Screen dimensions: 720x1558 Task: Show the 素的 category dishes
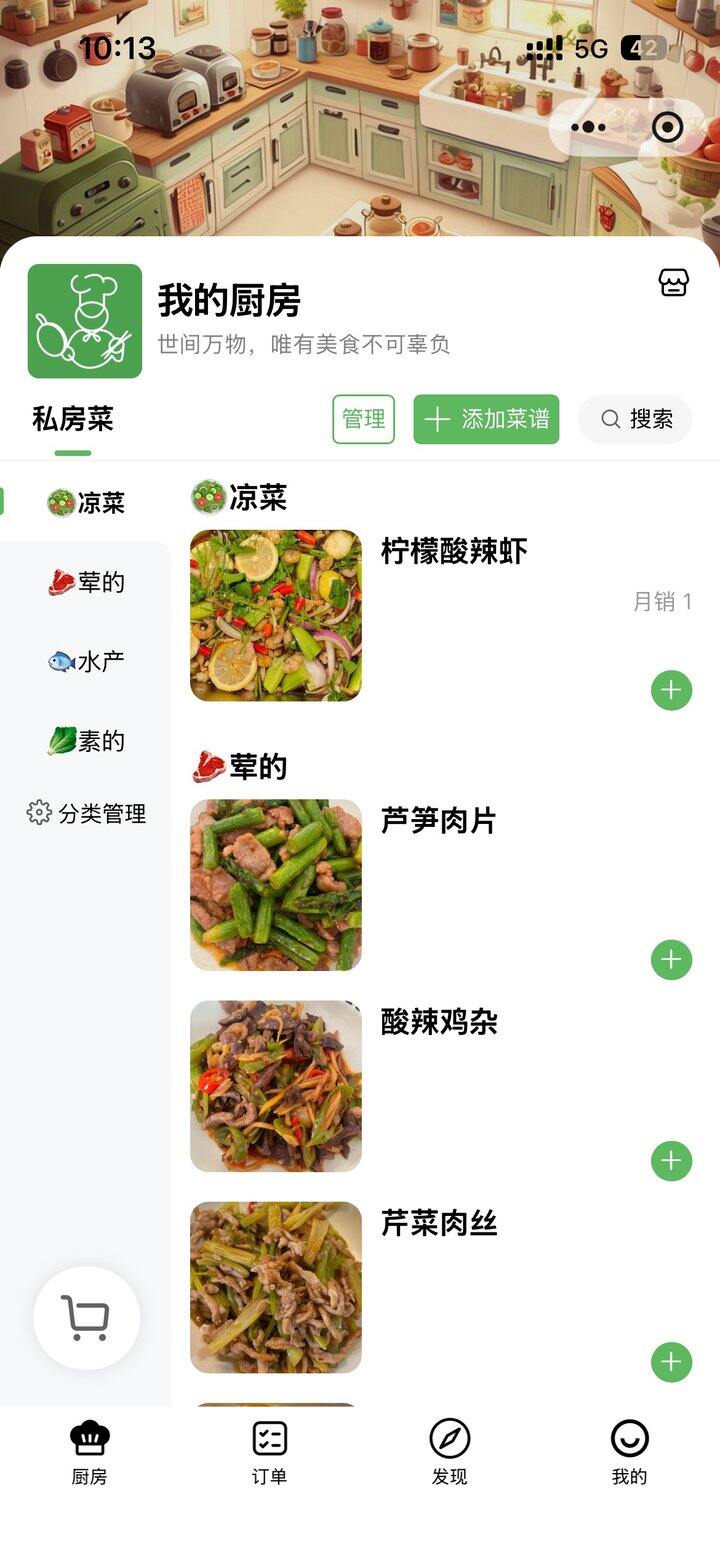(87, 741)
